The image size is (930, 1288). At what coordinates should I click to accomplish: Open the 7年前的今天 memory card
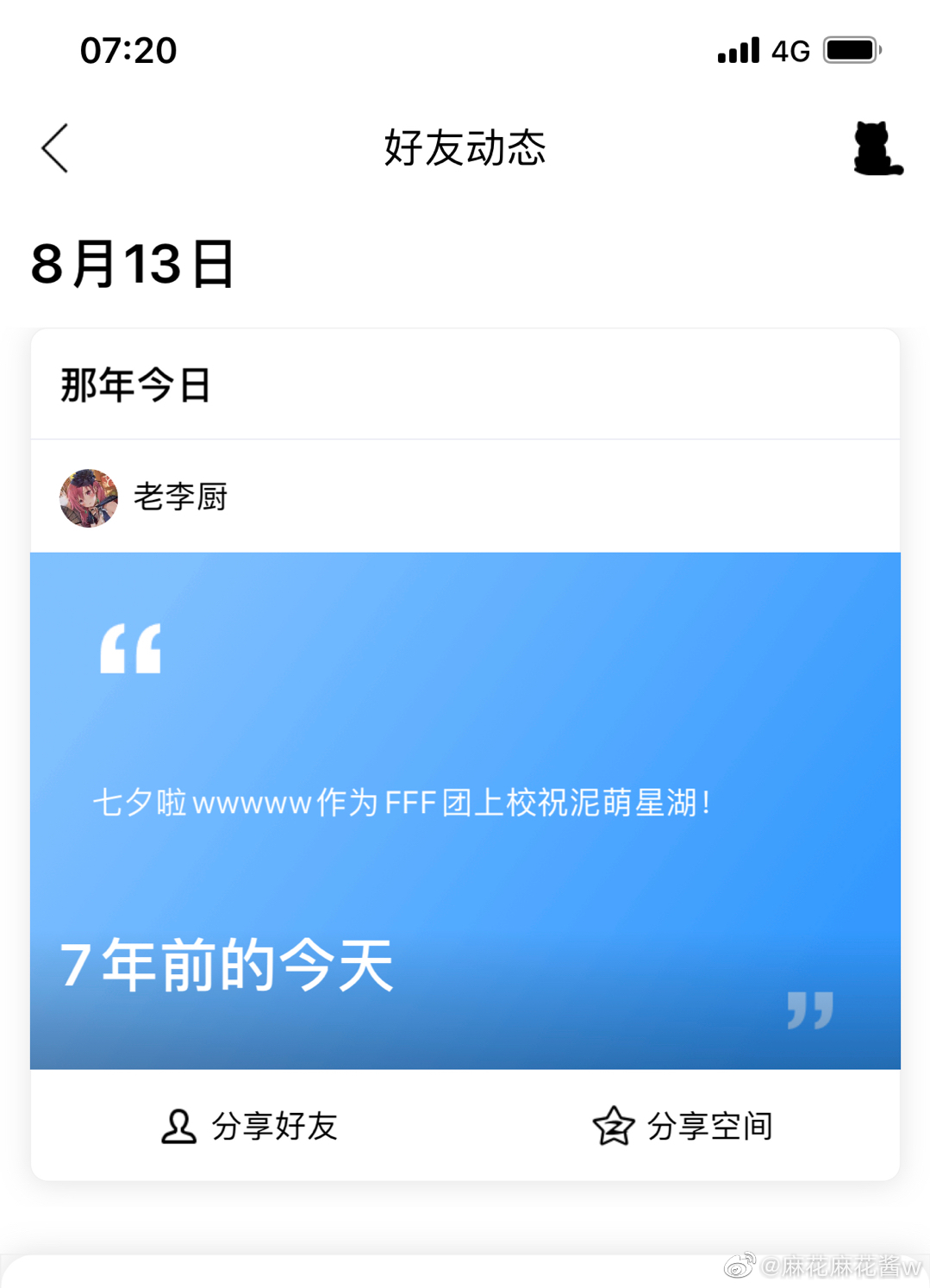(x=465, y=810)
